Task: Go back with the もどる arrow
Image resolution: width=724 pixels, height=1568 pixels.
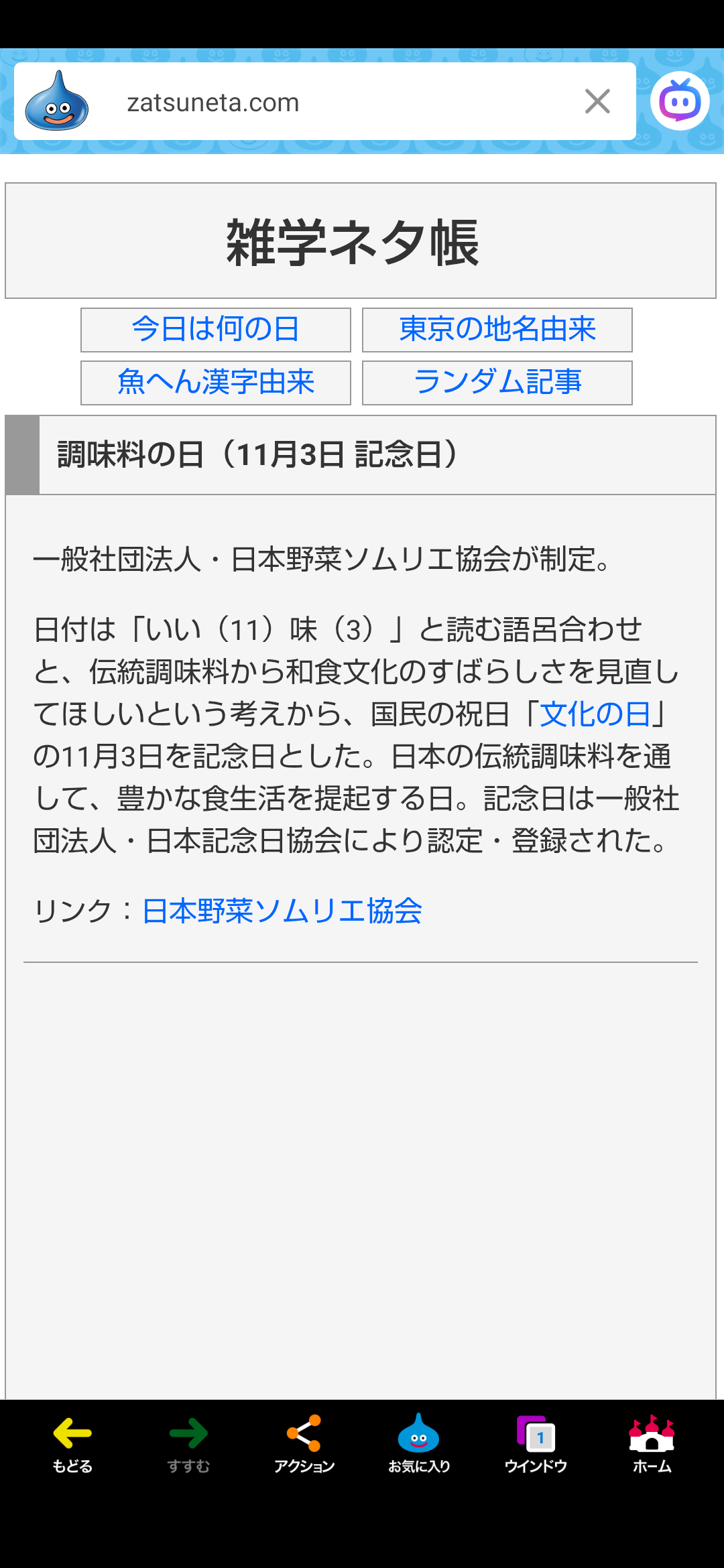Action: coord(72,1443)
